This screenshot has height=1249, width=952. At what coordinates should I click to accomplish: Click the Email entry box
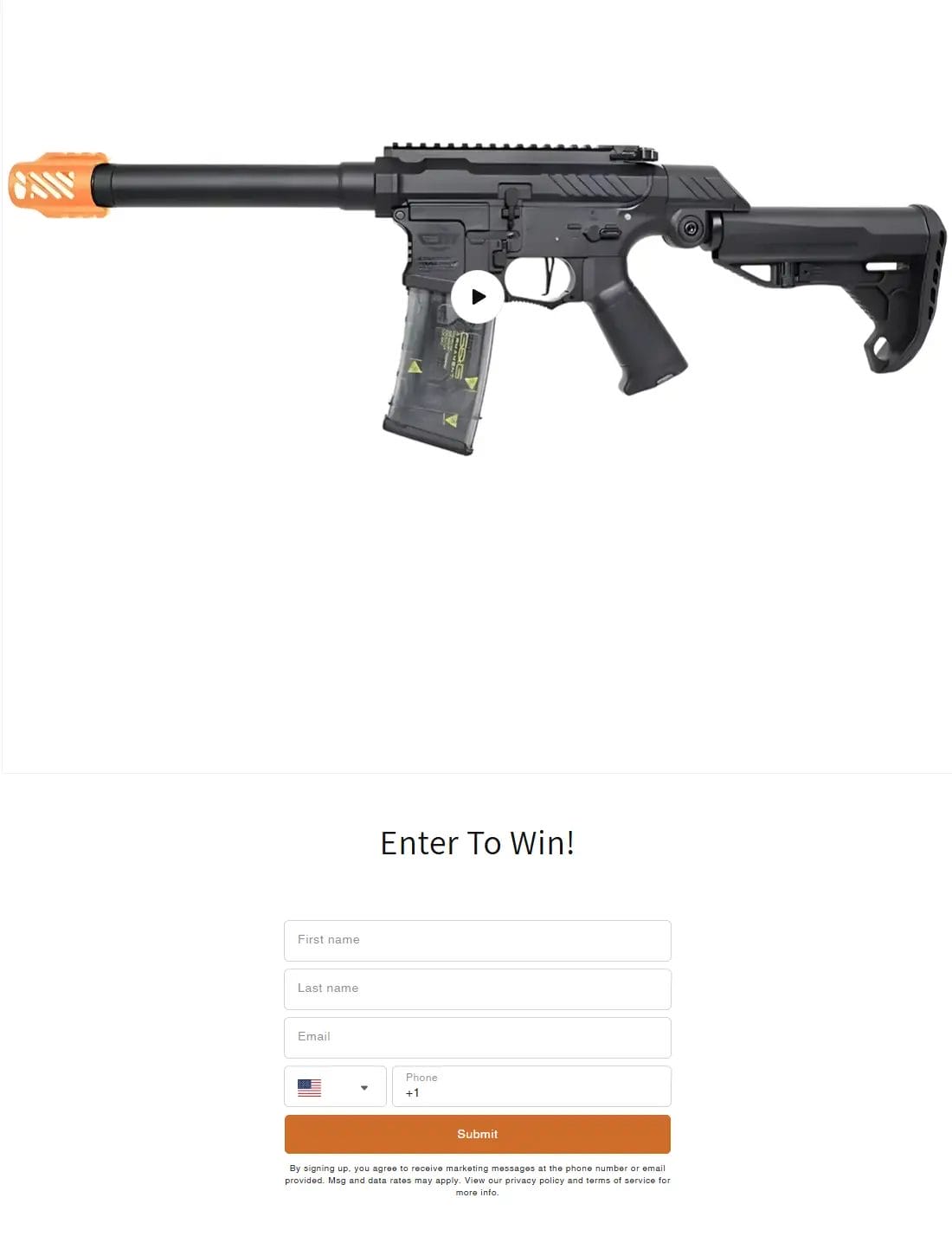[x=477, y=1037]
